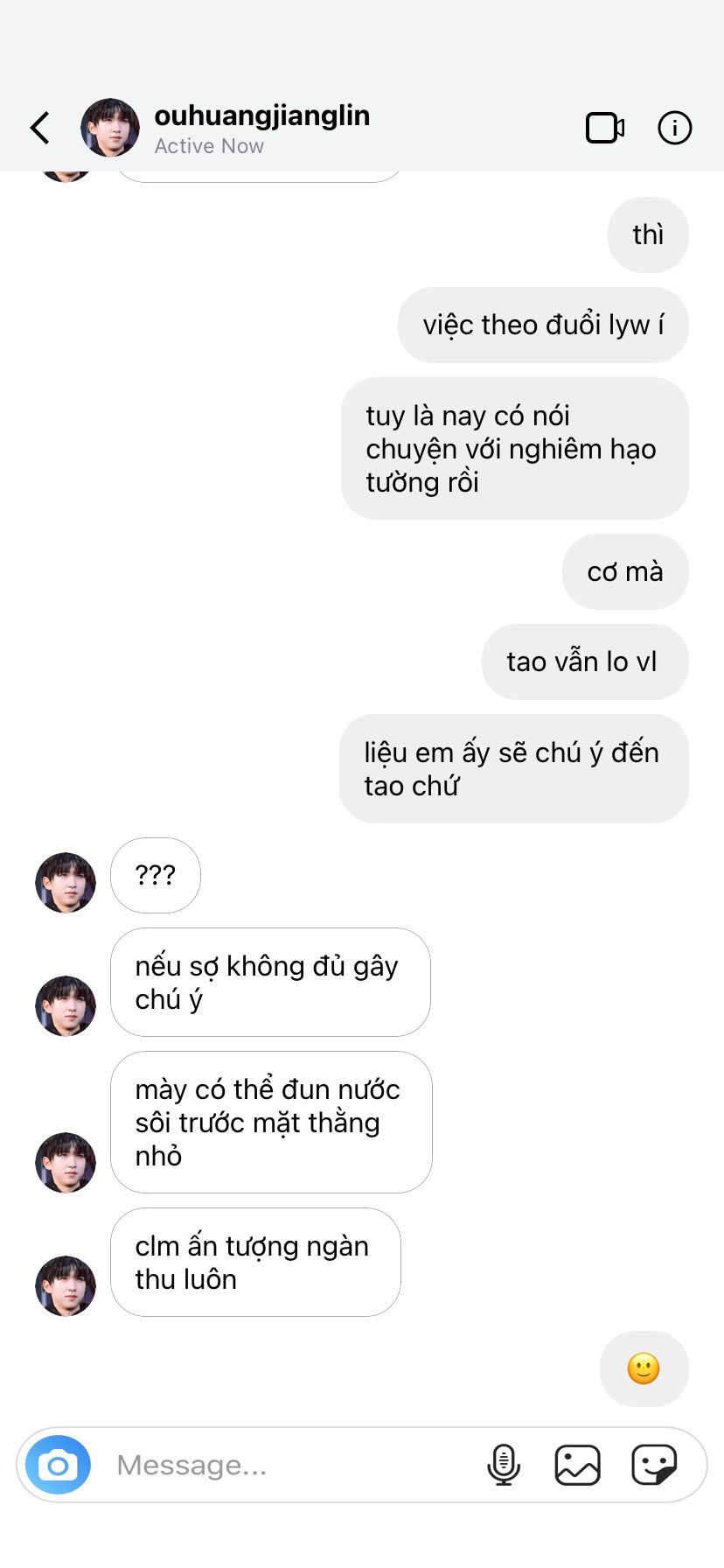The width and height of the screenshot is (724, 1568).
Task: Start a video call with ouhuangjianglin
Action: (x=605, y=128)
